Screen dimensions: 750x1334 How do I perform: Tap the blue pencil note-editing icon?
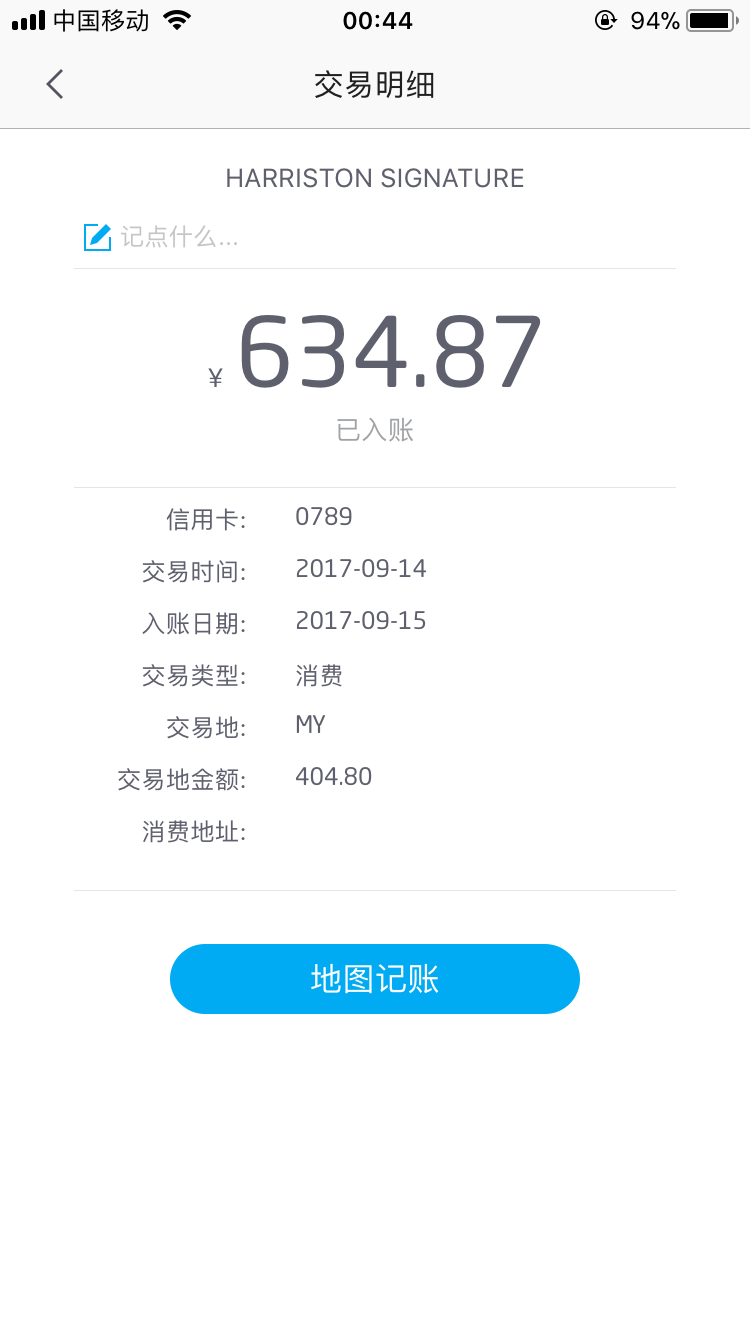point(96,237)
